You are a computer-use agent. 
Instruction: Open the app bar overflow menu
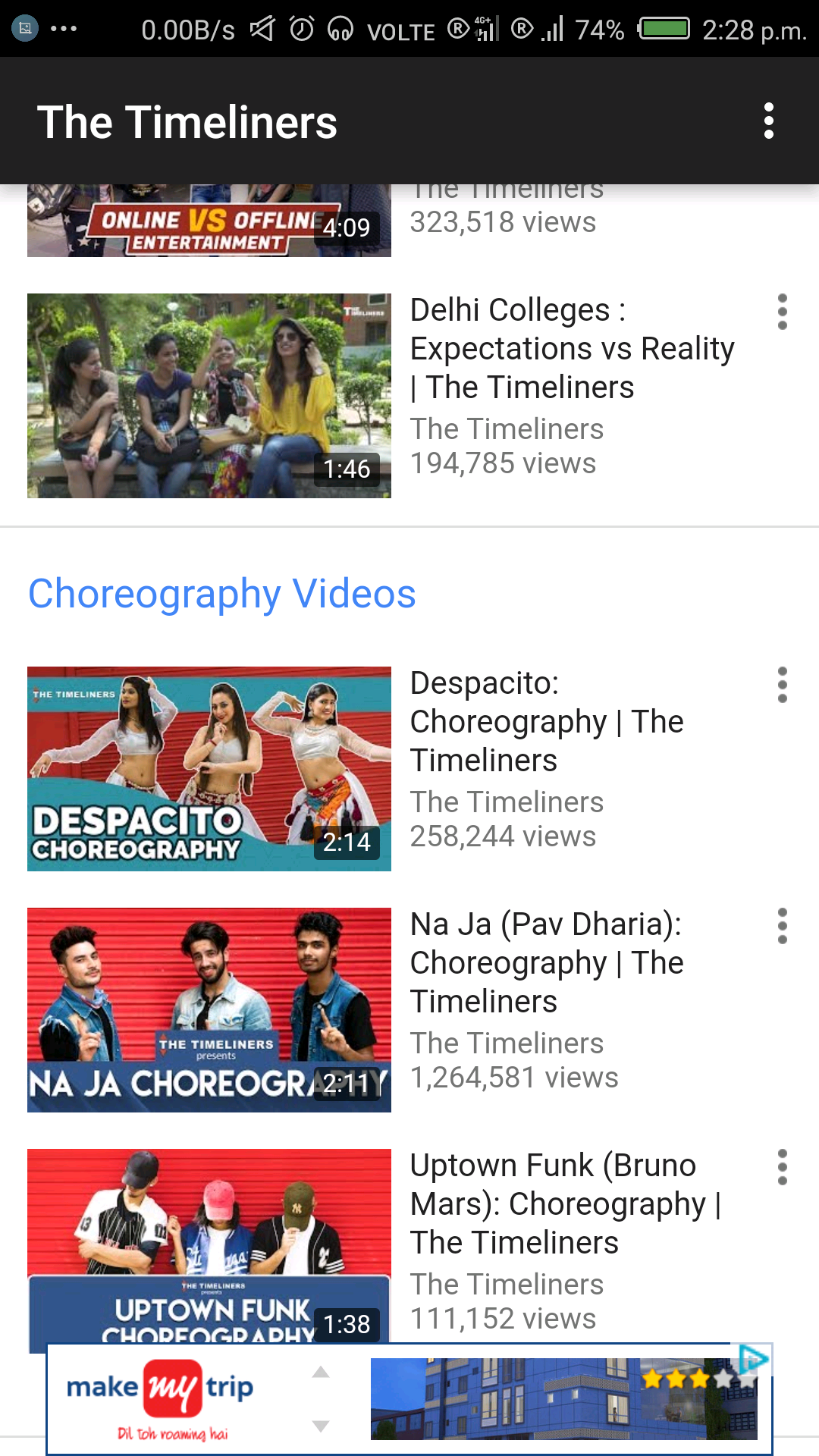(768, 121)
